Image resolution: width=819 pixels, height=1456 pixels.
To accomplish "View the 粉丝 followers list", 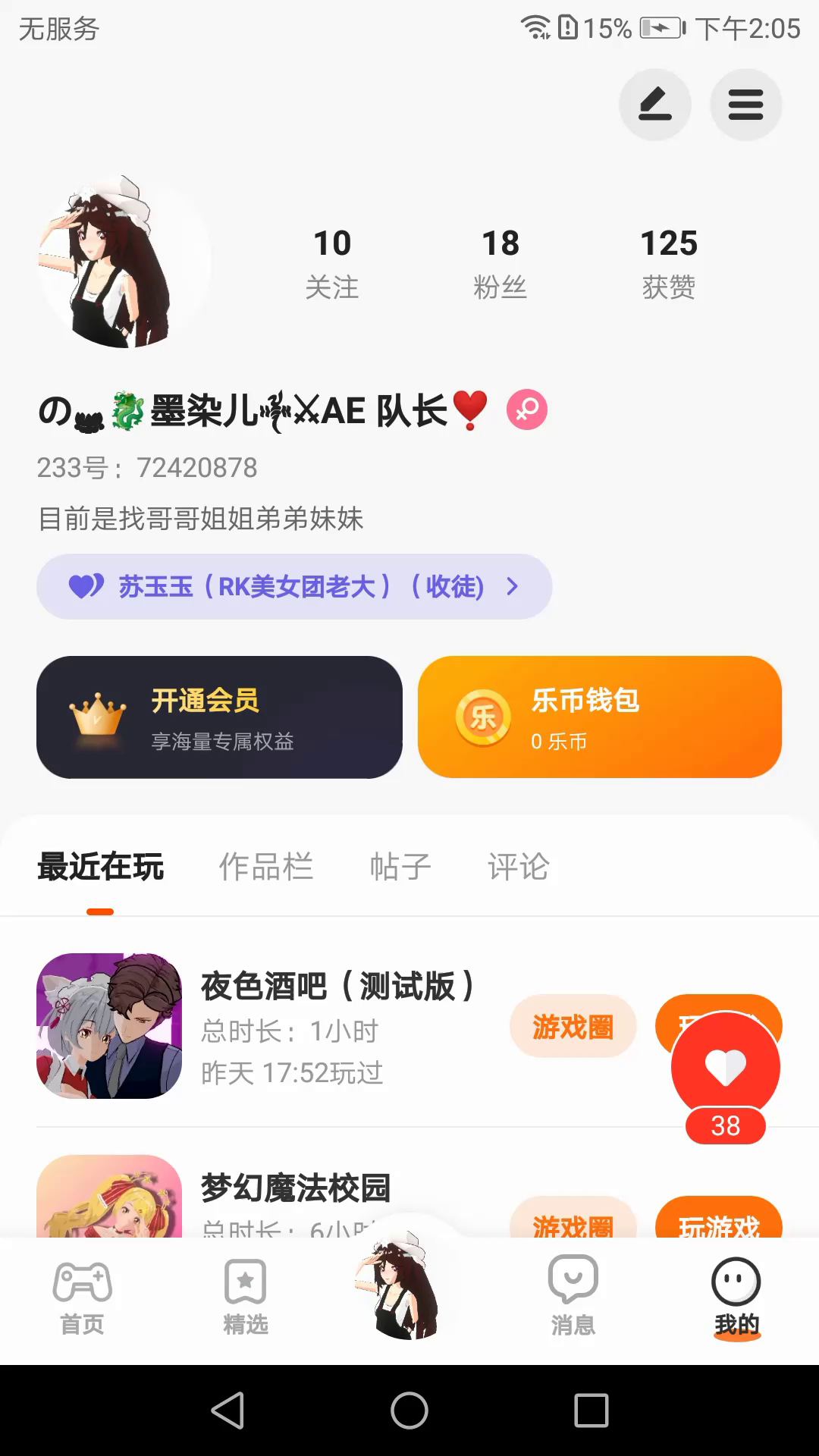I will tap(500, 263).
